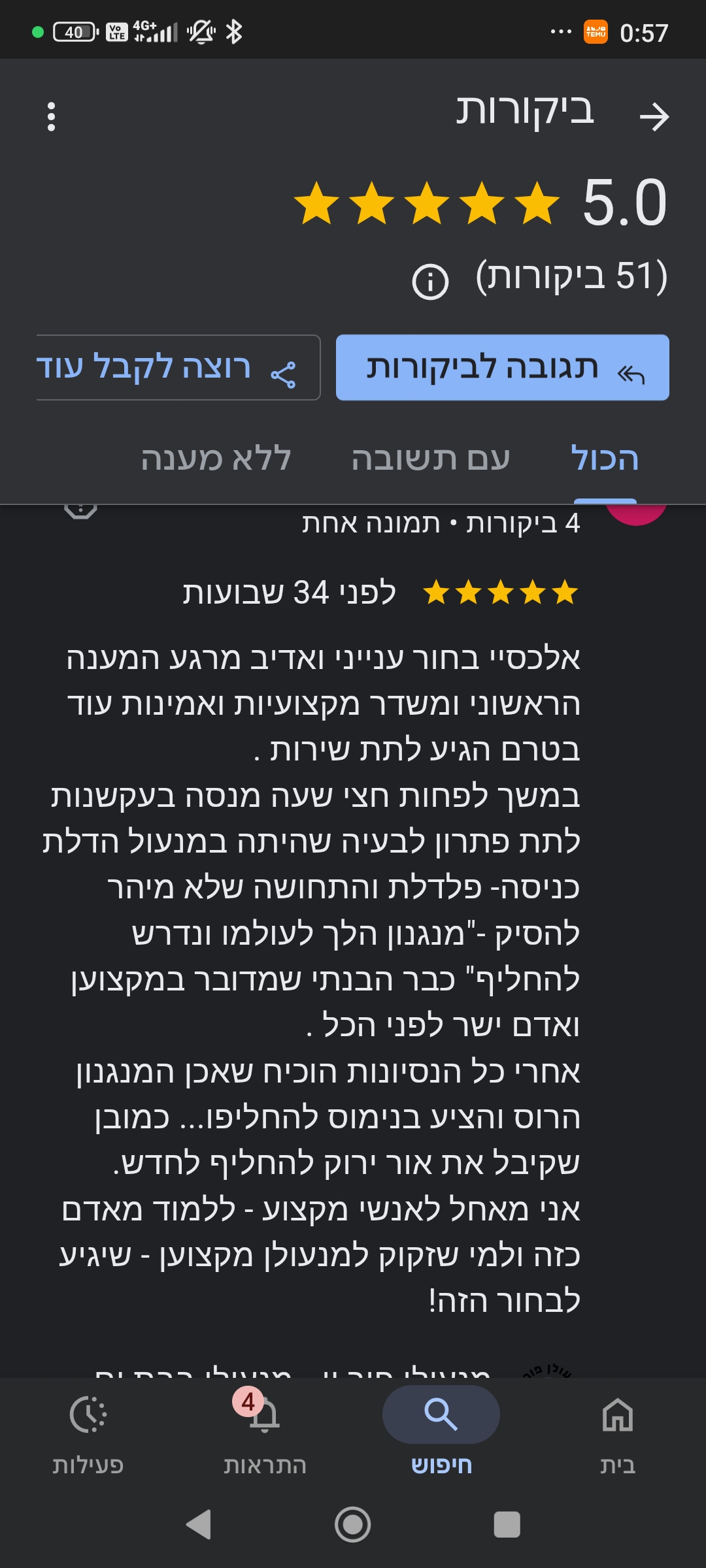Tap the תגובה לביקורות button

502,368
